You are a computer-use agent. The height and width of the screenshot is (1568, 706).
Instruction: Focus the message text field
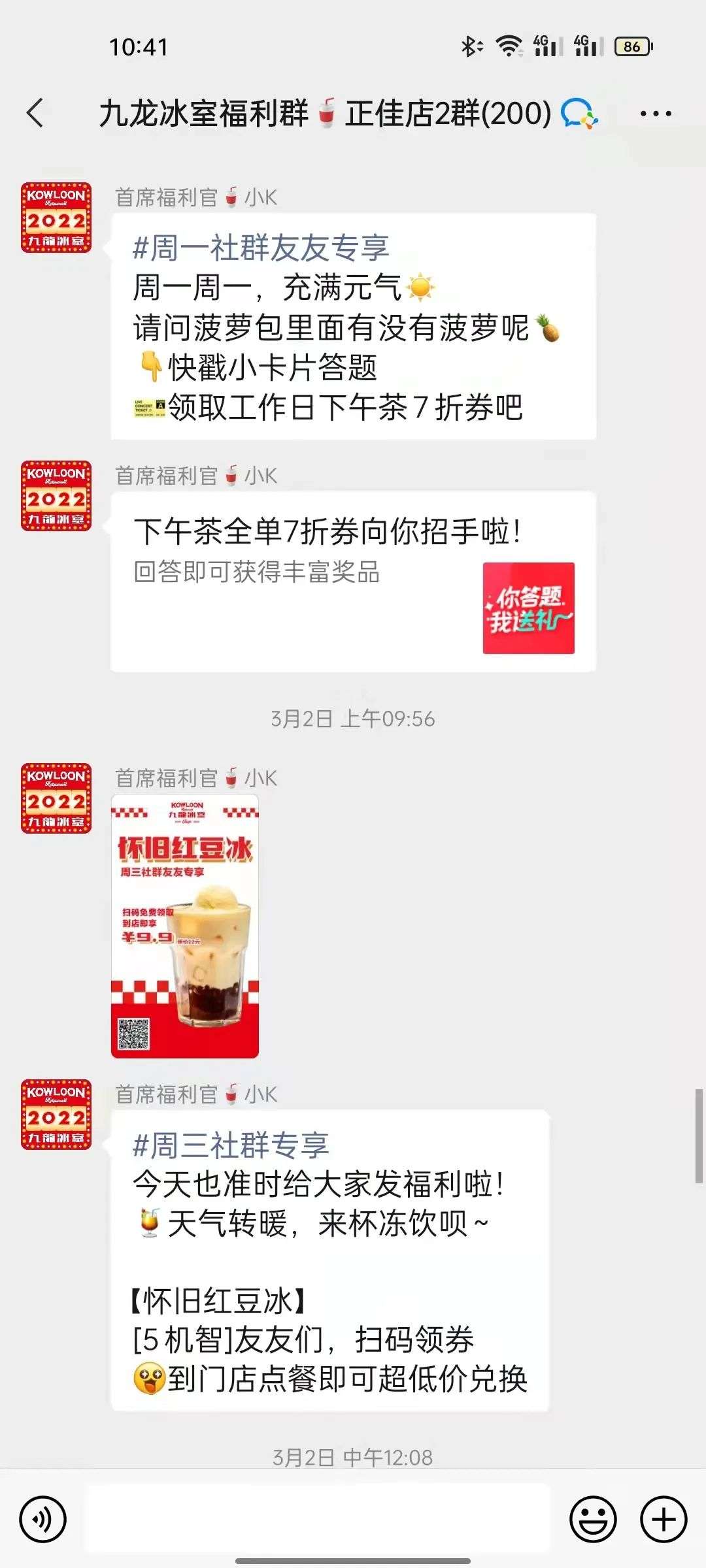point(318,1518)
